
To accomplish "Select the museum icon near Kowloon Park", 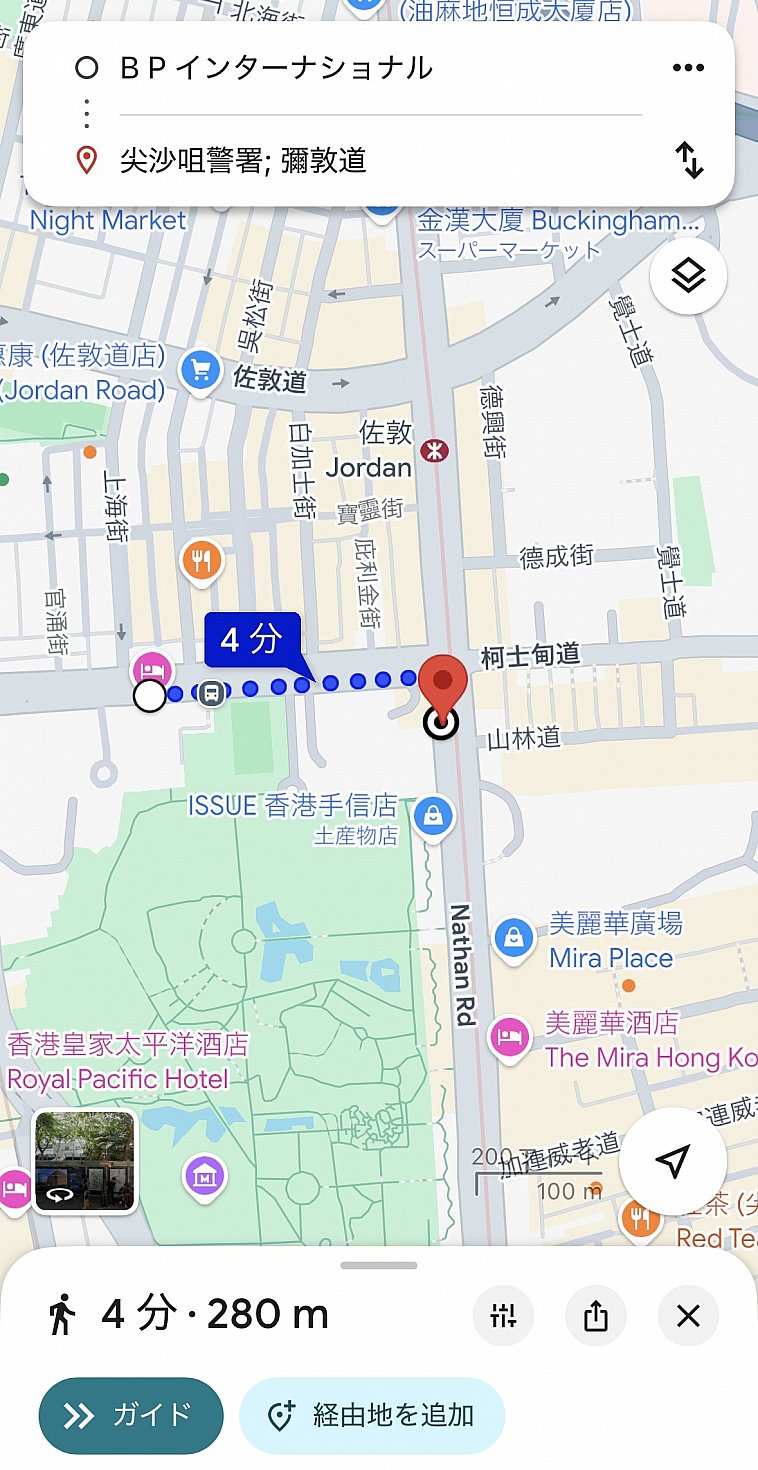I will point(204,1177).
